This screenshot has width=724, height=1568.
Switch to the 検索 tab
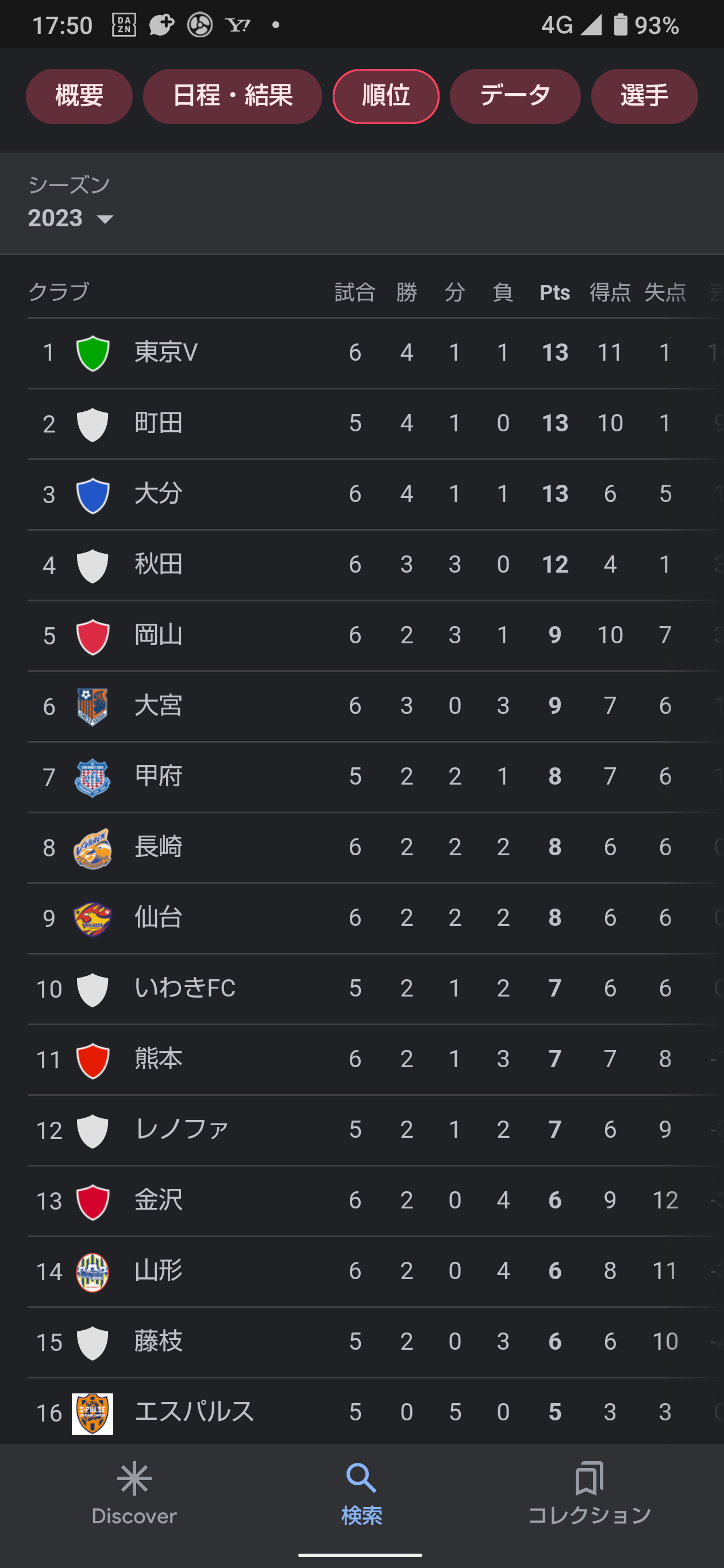tap(361, 1494)
